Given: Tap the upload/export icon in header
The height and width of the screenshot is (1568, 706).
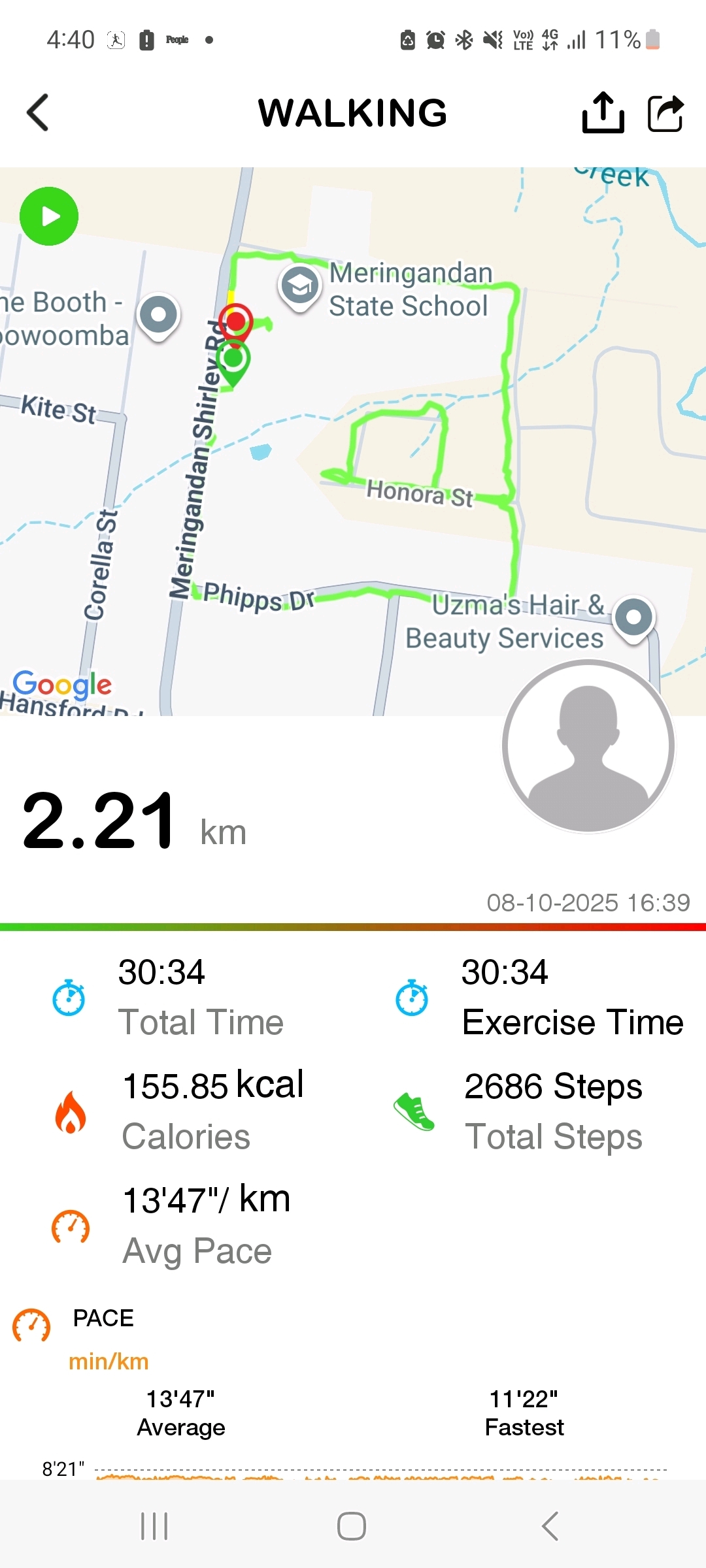Looking at the screenshot, I should click(603, 112).
